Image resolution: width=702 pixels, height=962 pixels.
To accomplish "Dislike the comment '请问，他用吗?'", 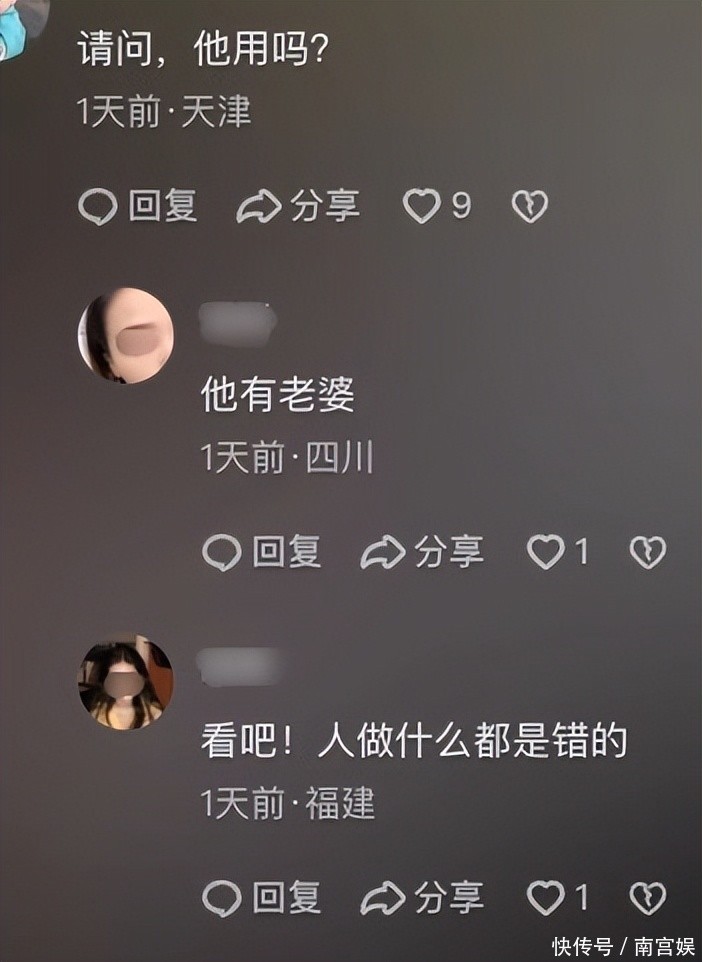I will point(529,206).
